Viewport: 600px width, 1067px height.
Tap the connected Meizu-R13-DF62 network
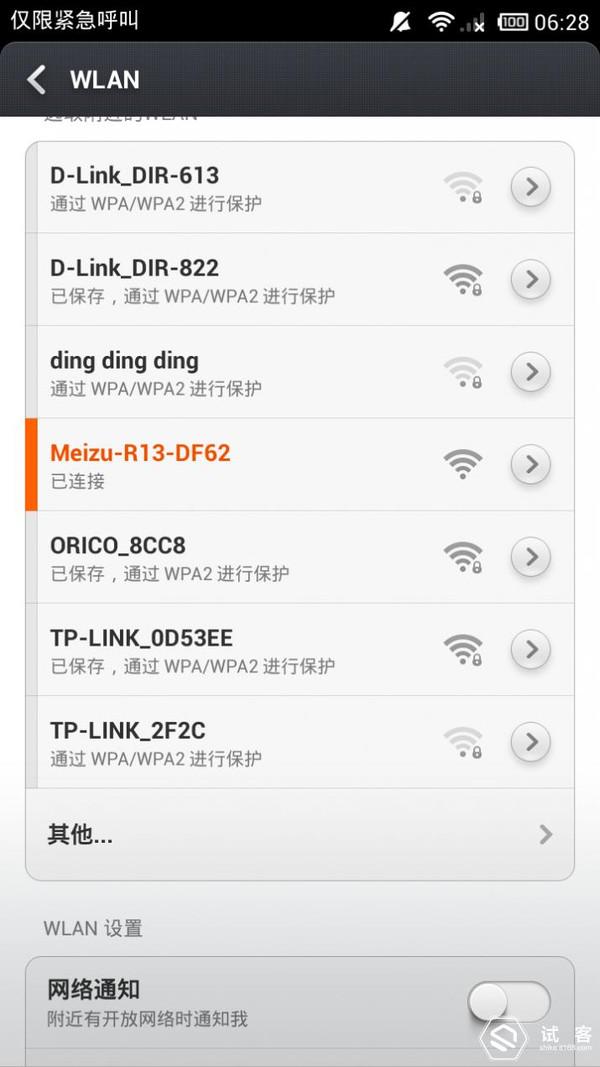pos(299,464)
